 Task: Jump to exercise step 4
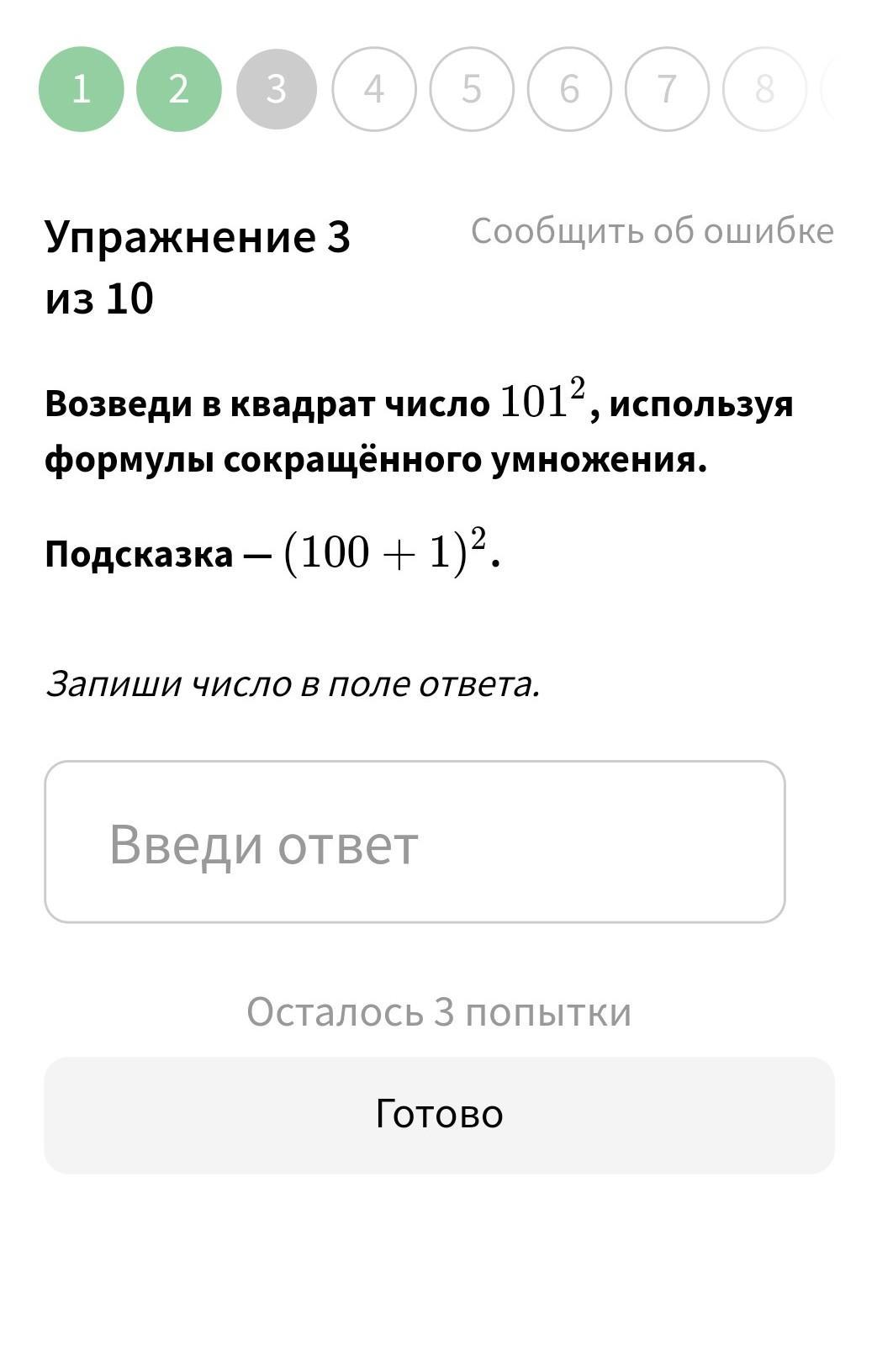373,89
